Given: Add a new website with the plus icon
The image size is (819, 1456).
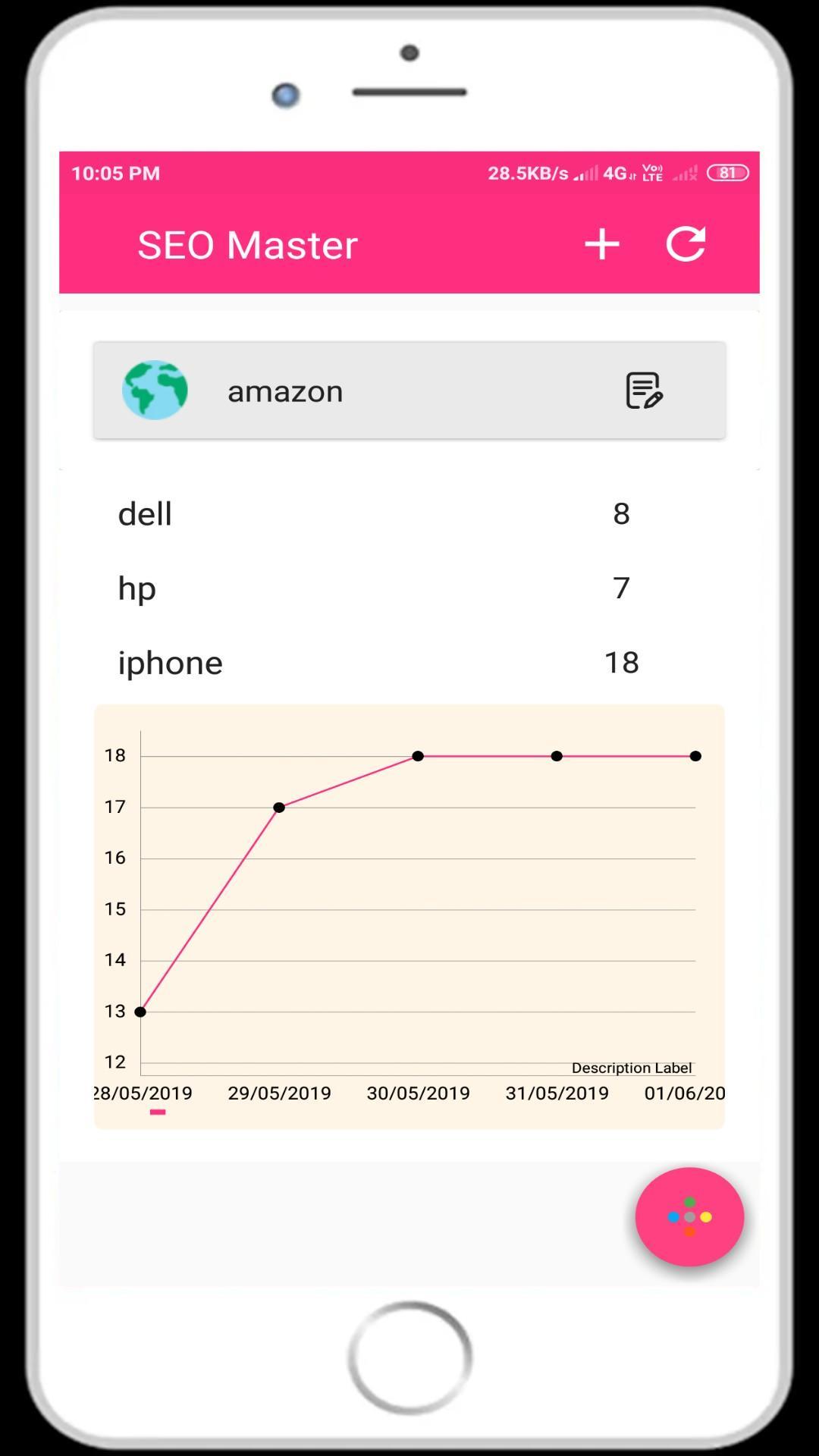Looking at the screenshot, I should click(602, 244).
